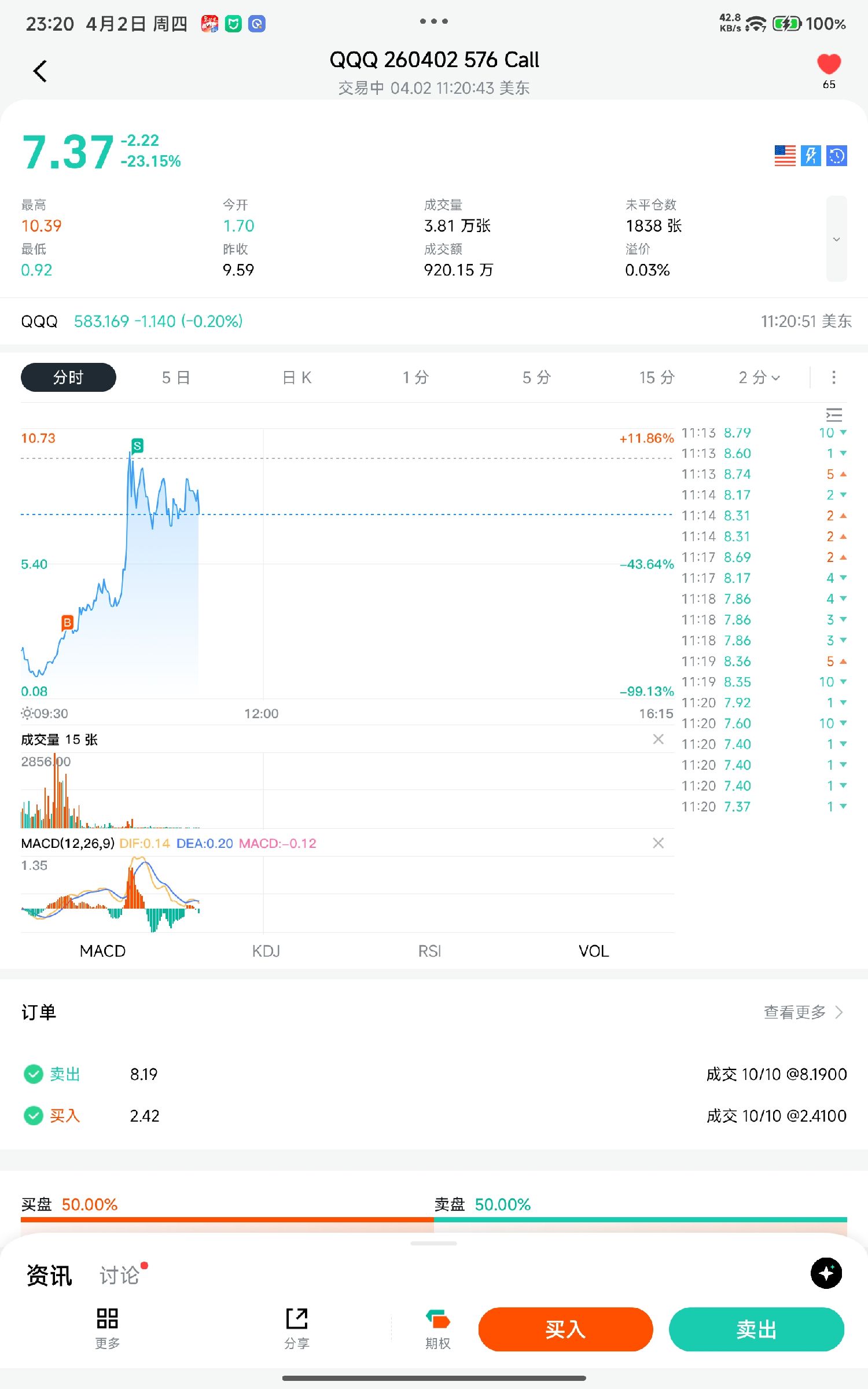Switch indicator to KDJ
Viewport: 868px width, 1389px height.
tap(266, 951)
